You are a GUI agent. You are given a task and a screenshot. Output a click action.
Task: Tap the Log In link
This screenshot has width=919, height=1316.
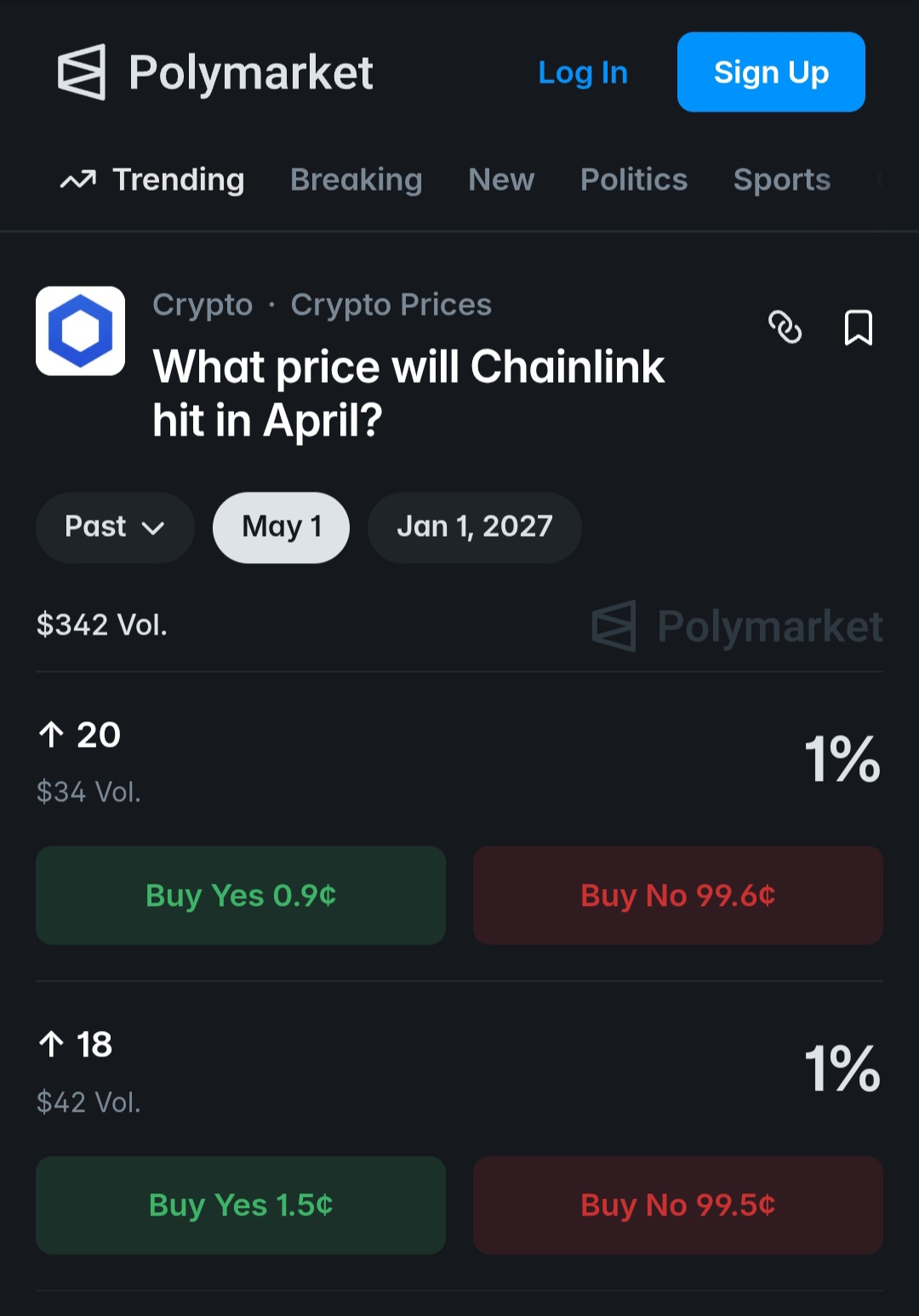(x=583, y=72)
